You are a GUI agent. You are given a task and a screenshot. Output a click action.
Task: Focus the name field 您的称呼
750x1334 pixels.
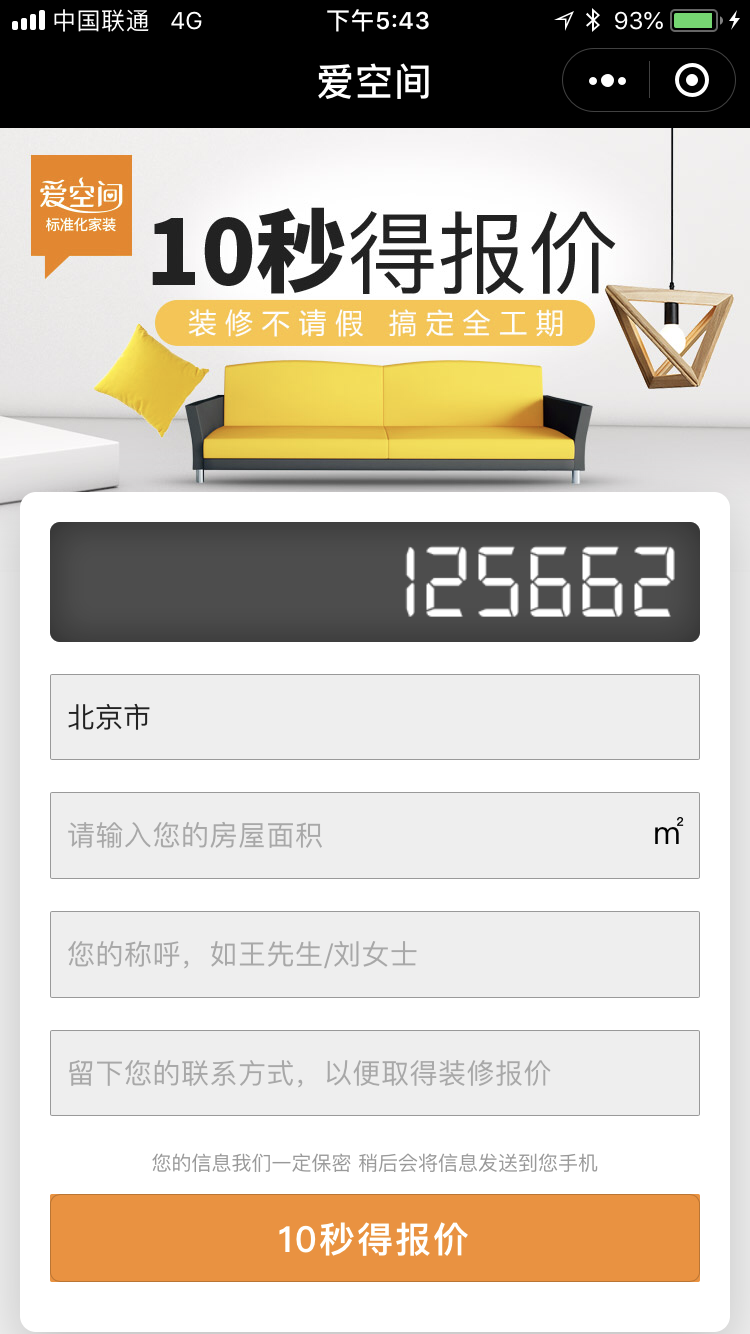click(374, 954)
